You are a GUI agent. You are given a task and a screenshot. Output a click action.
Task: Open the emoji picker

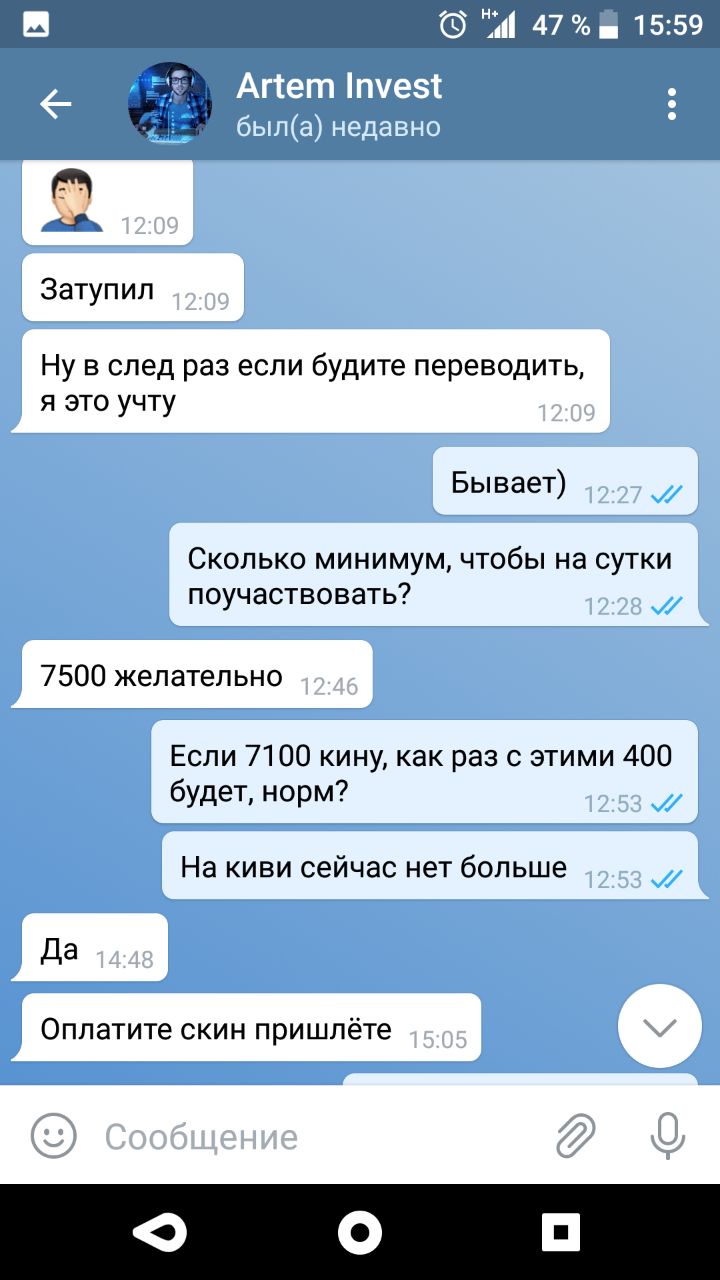[x=54, y=1135]
